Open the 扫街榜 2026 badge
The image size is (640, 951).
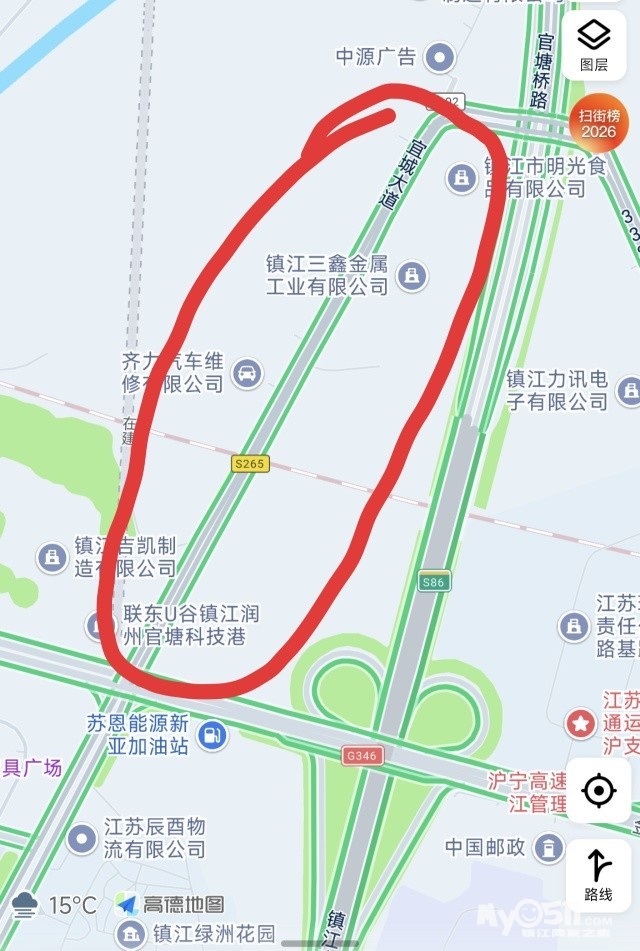coord(598,123)
